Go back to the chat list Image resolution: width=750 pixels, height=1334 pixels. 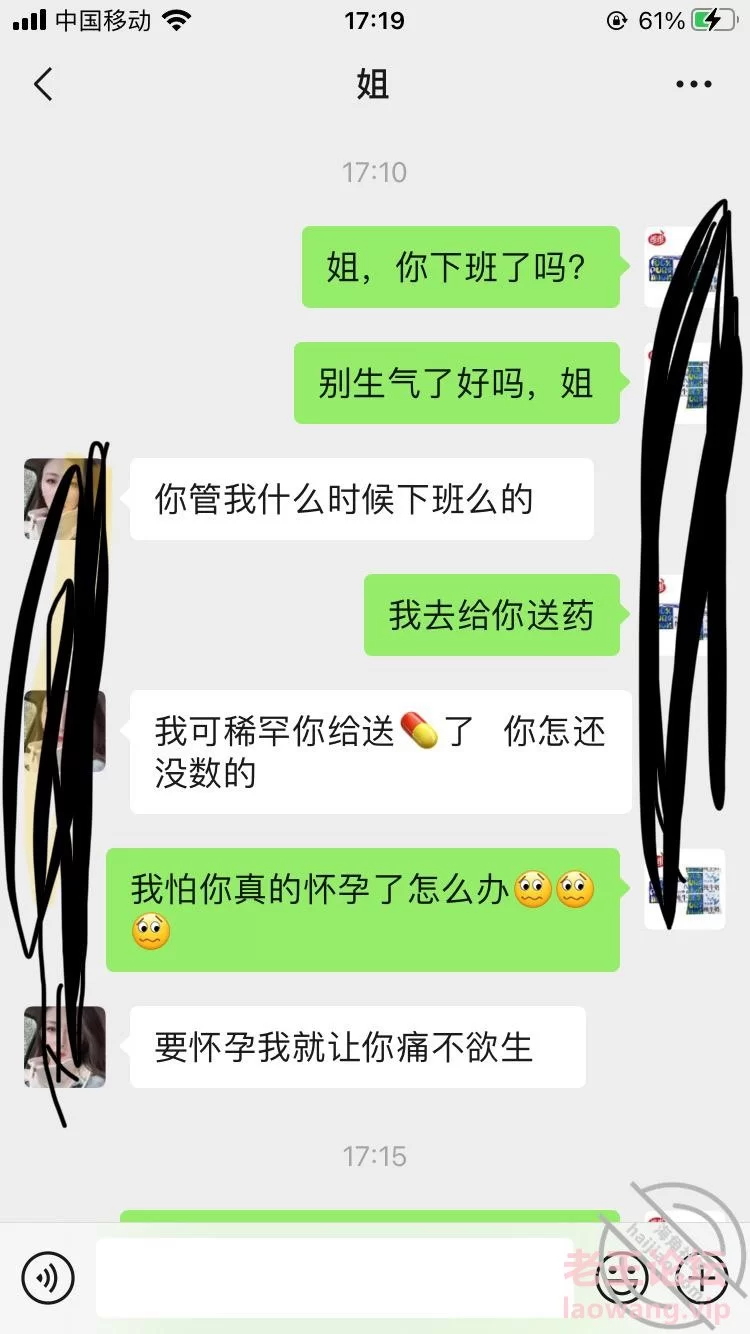click(x=43, y=85)
